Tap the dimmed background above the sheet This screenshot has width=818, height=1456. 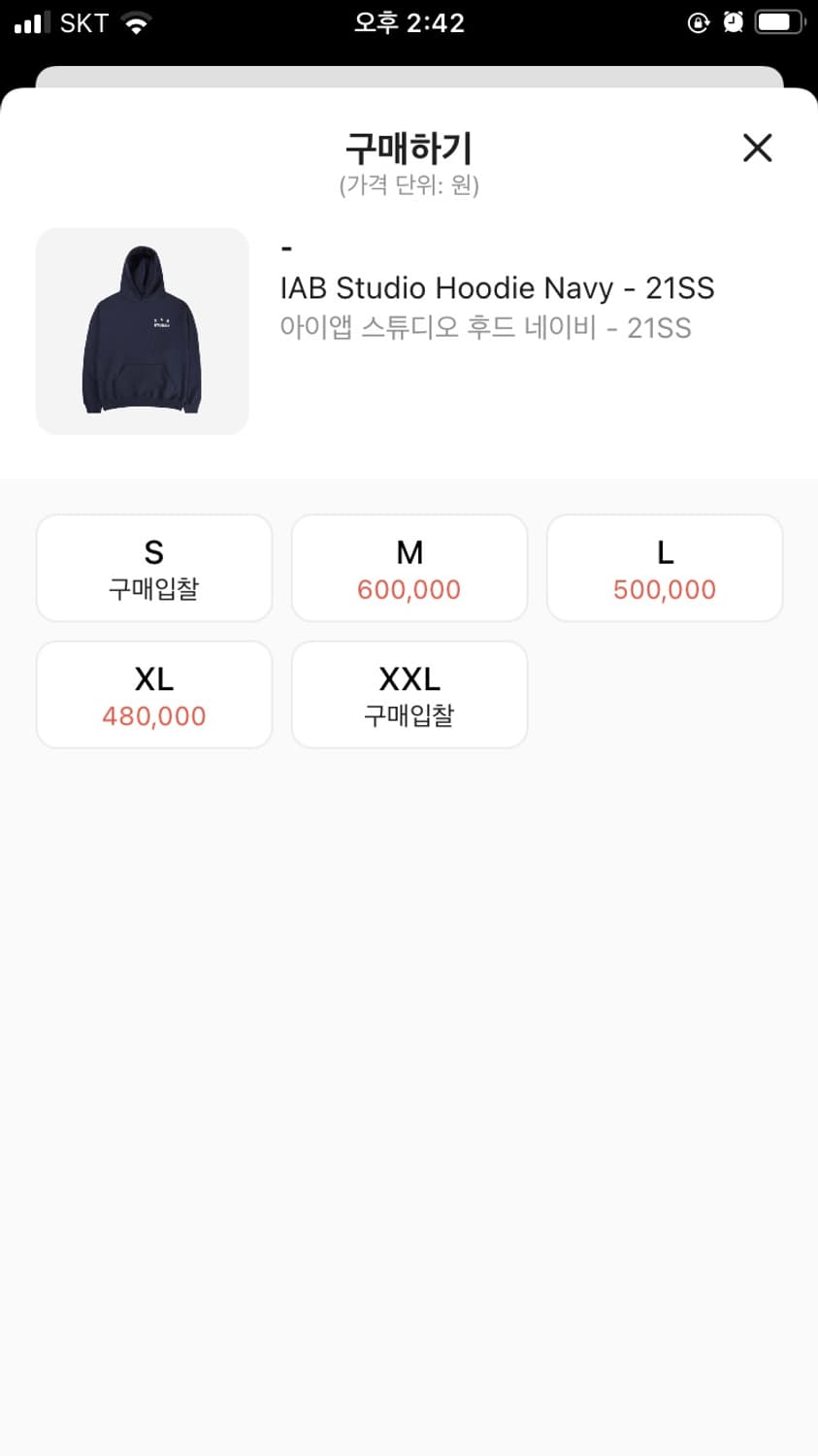tap(409, 68)
